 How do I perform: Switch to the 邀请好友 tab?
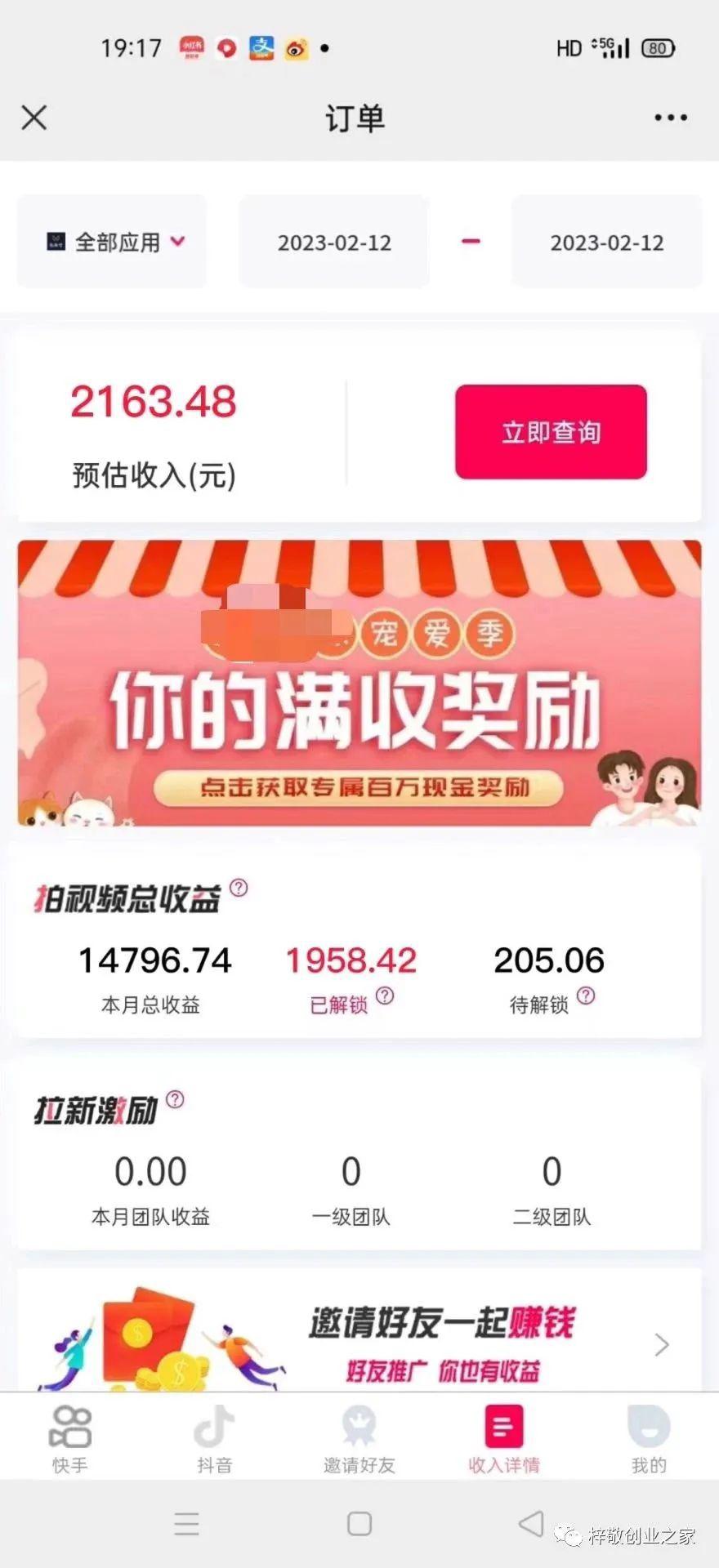359,1441
